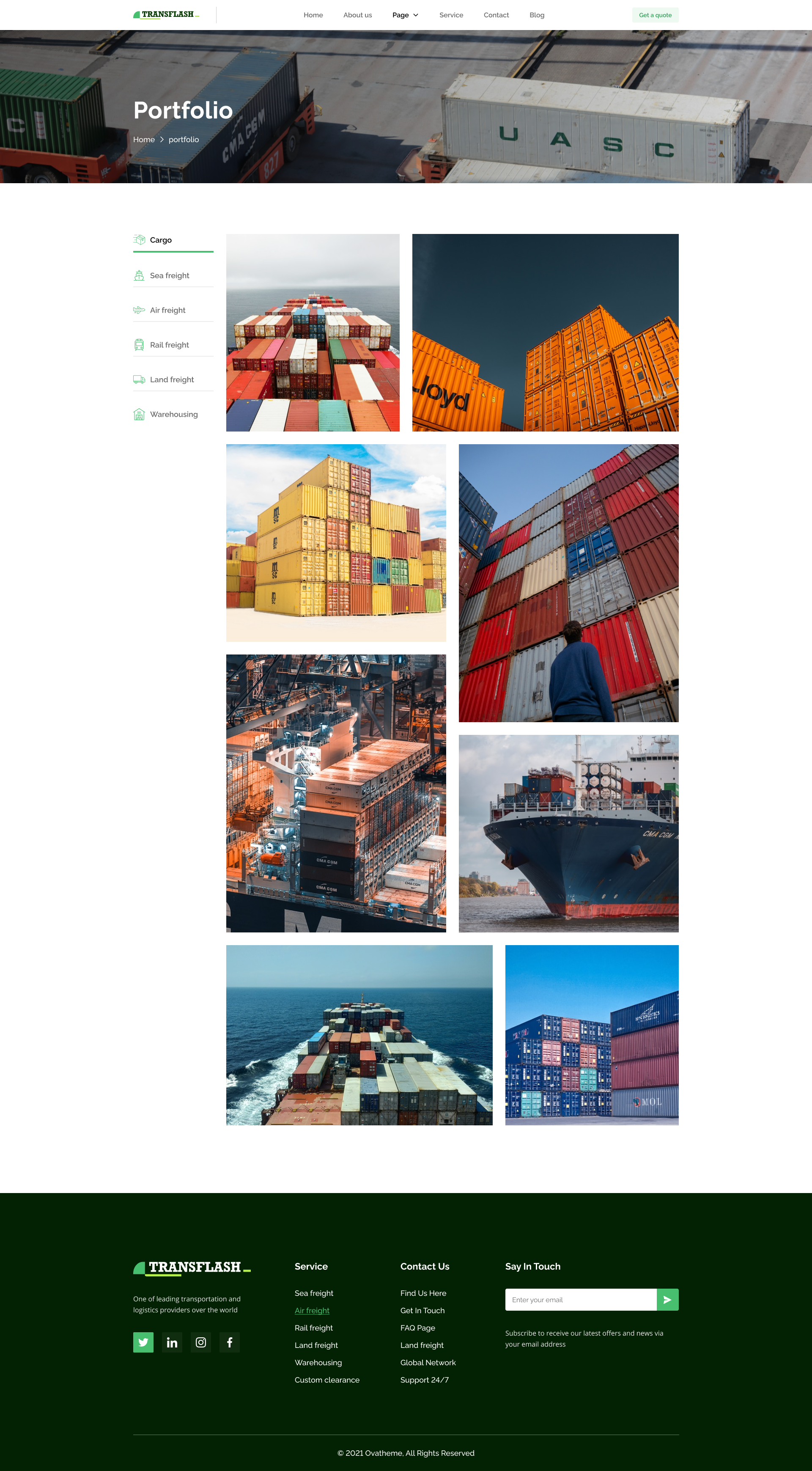Viewport: 812px width, 1471px height.
Task: Show Warehousing portfolio items
Action: coord(173,415)
